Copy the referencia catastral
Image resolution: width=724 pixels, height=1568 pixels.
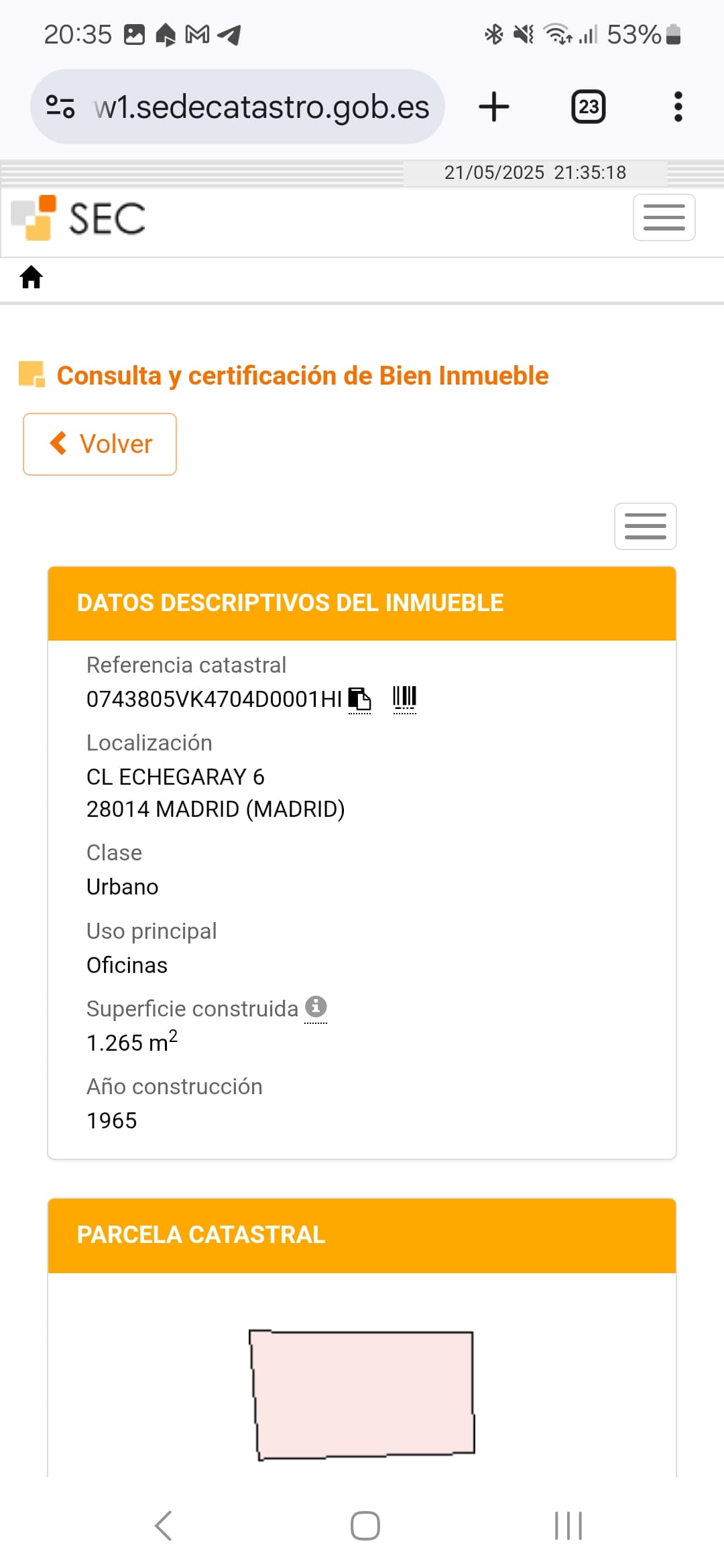(x=360, y=699)
